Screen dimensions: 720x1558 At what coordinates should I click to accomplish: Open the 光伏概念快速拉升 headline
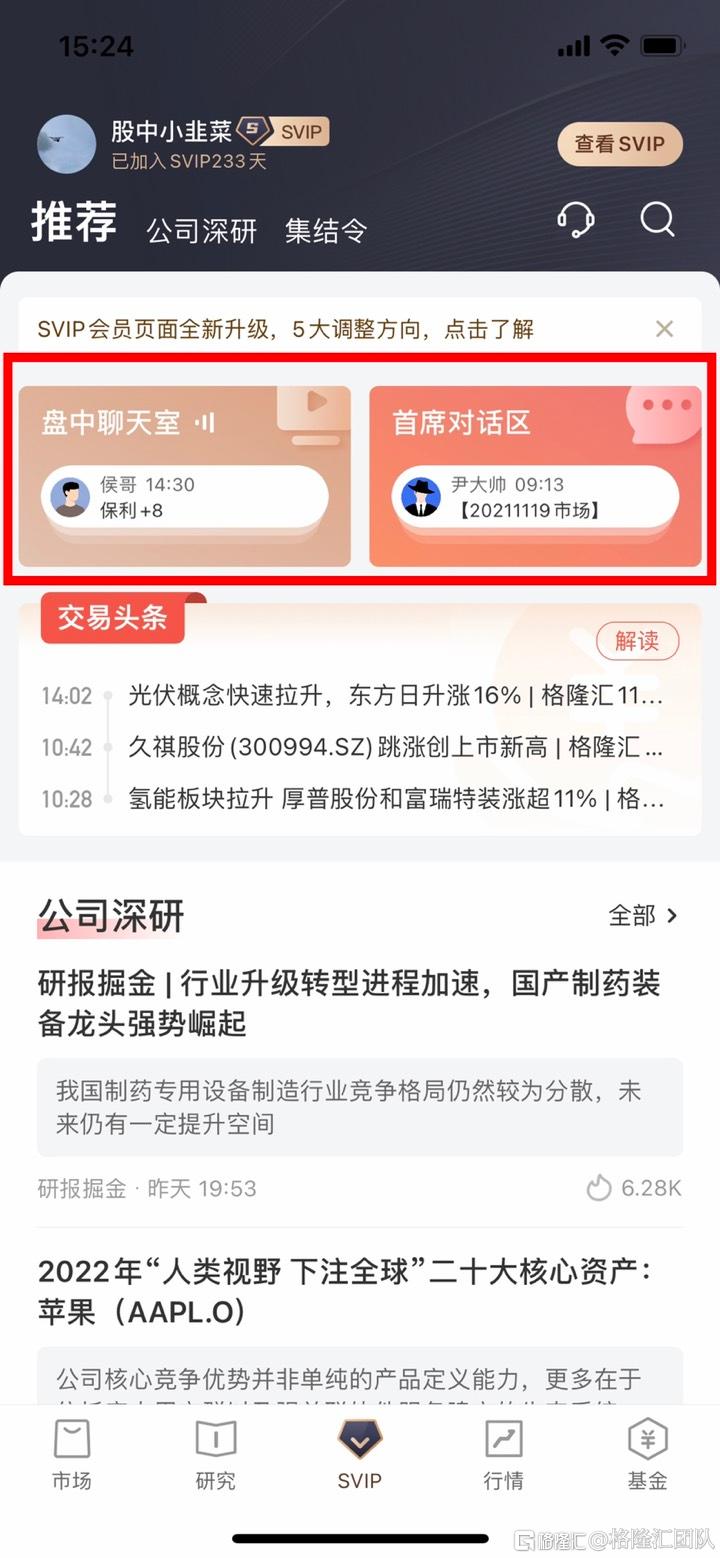395,696
